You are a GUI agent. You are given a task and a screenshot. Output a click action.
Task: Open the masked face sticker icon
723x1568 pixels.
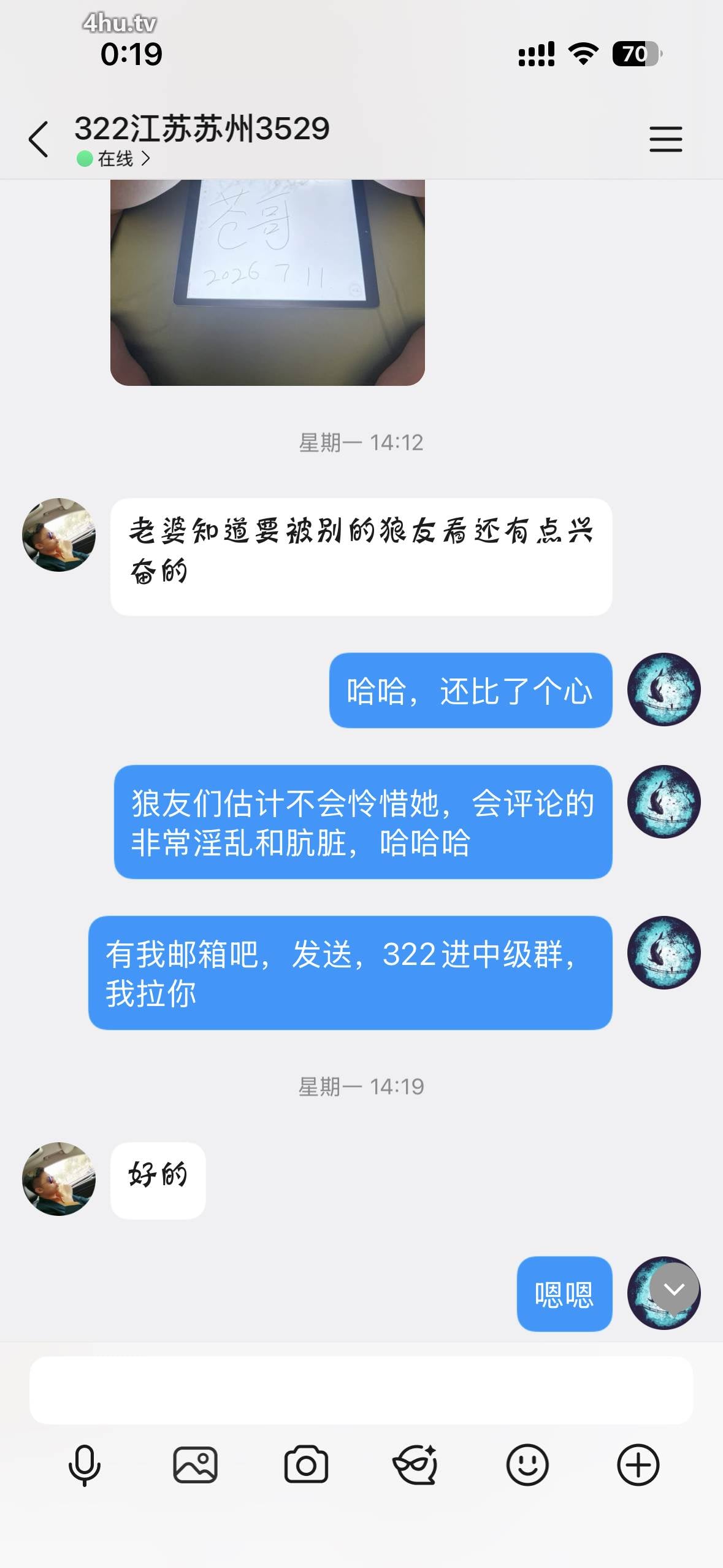tap(416, 1465)
